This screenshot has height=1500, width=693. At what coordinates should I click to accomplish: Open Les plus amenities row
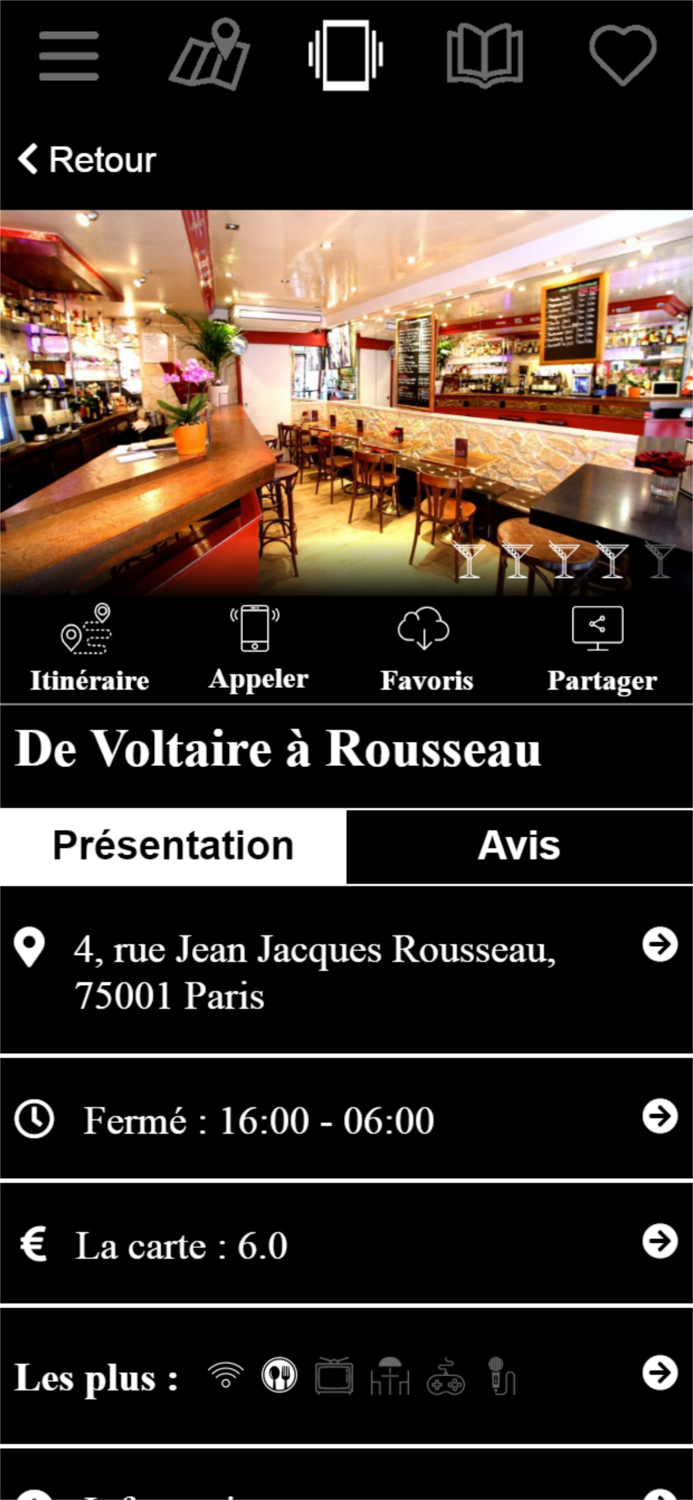pos(346,1376)
